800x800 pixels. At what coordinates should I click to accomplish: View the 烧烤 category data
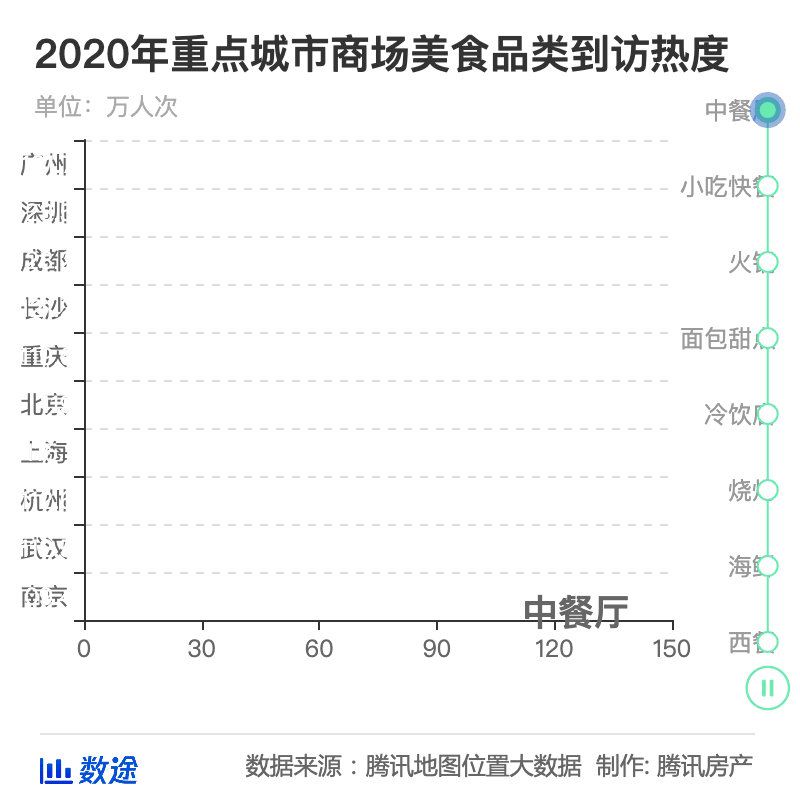coord(768,490)
